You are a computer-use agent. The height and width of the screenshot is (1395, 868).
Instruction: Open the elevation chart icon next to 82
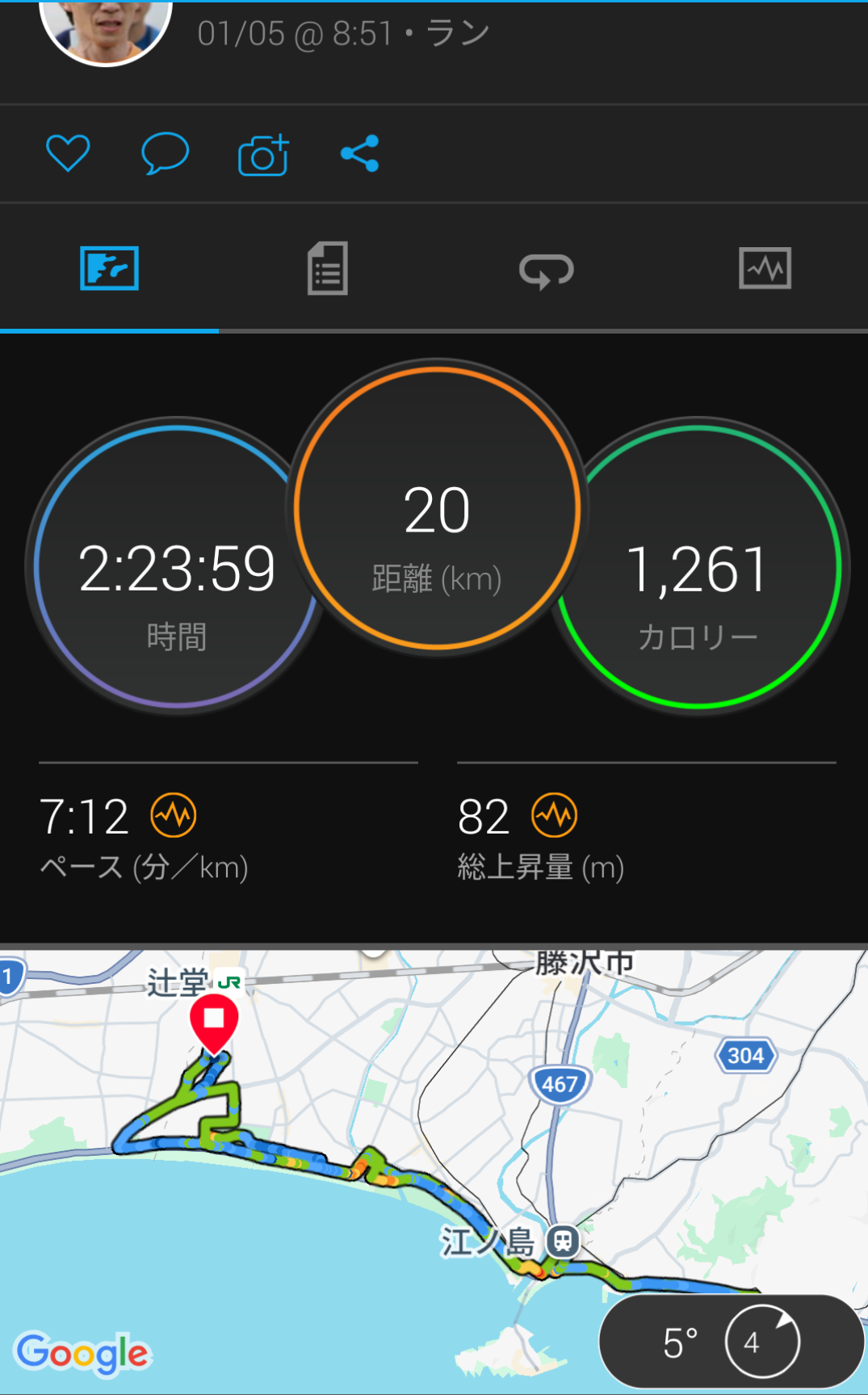(x=555, y=815)
